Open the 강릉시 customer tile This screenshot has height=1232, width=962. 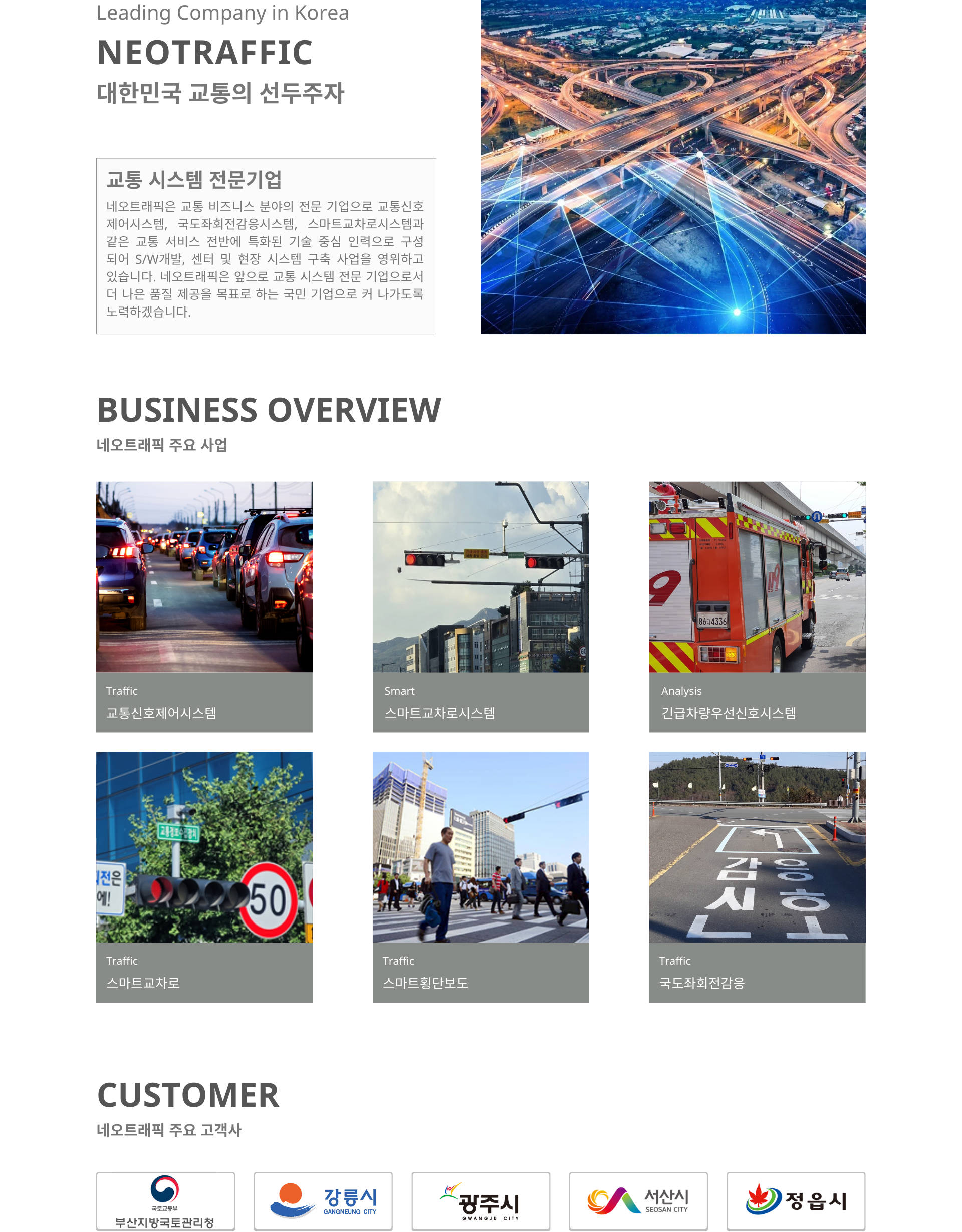[x=323, y=1201]
